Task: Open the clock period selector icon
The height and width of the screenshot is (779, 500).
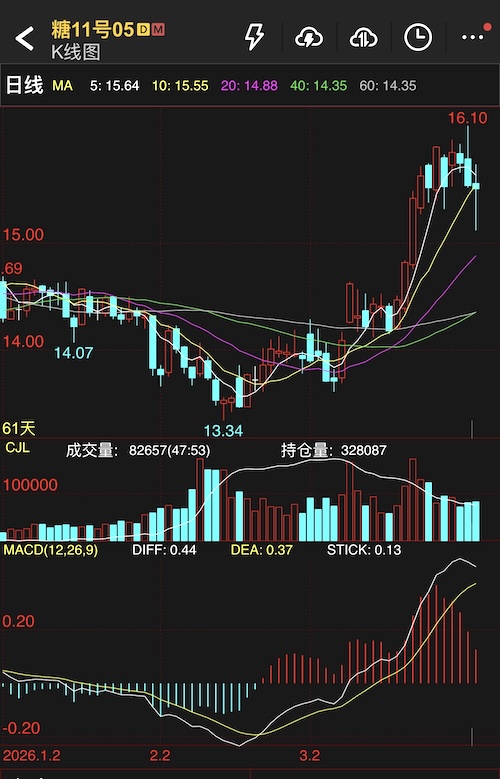Action: [x=417, y=37]
